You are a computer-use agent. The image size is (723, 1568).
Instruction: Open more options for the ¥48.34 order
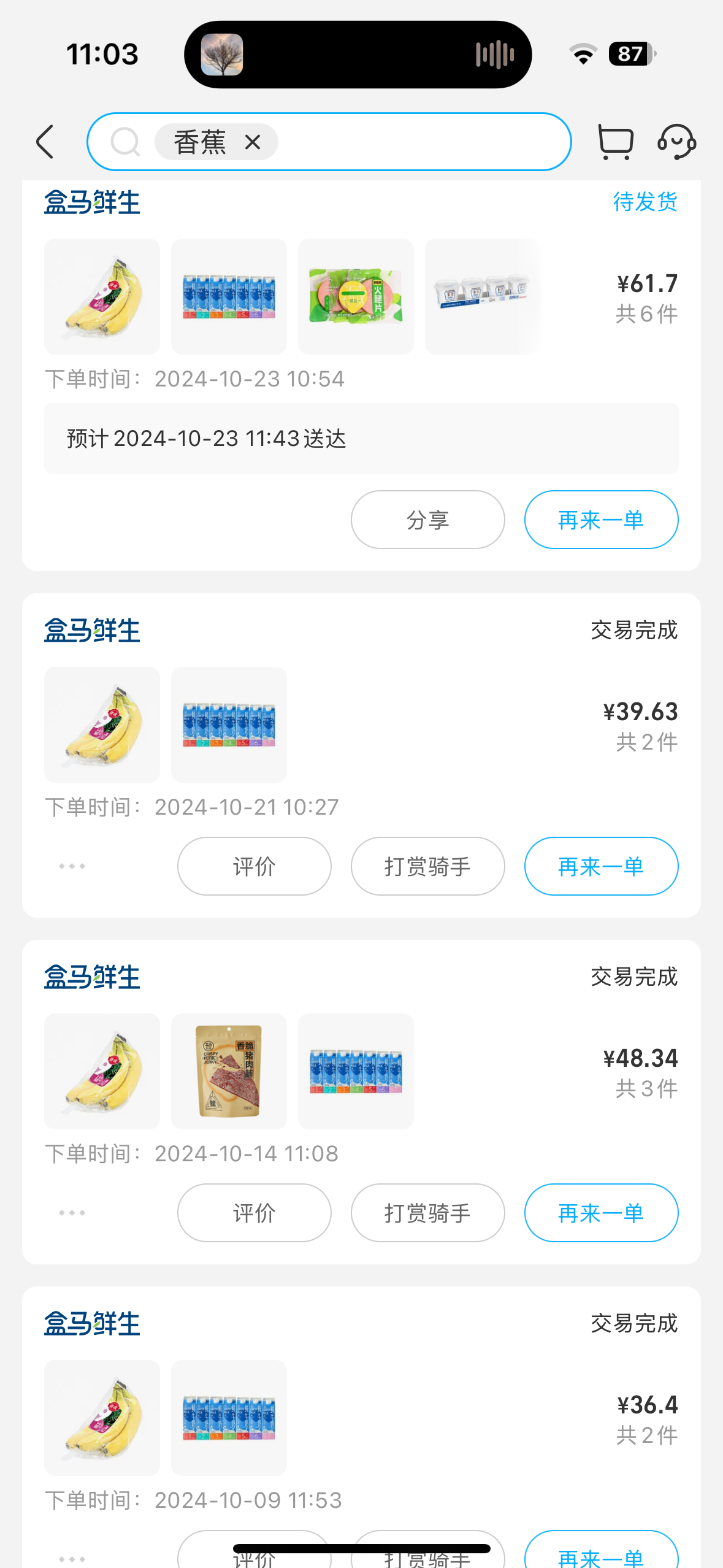point(72,1213)
